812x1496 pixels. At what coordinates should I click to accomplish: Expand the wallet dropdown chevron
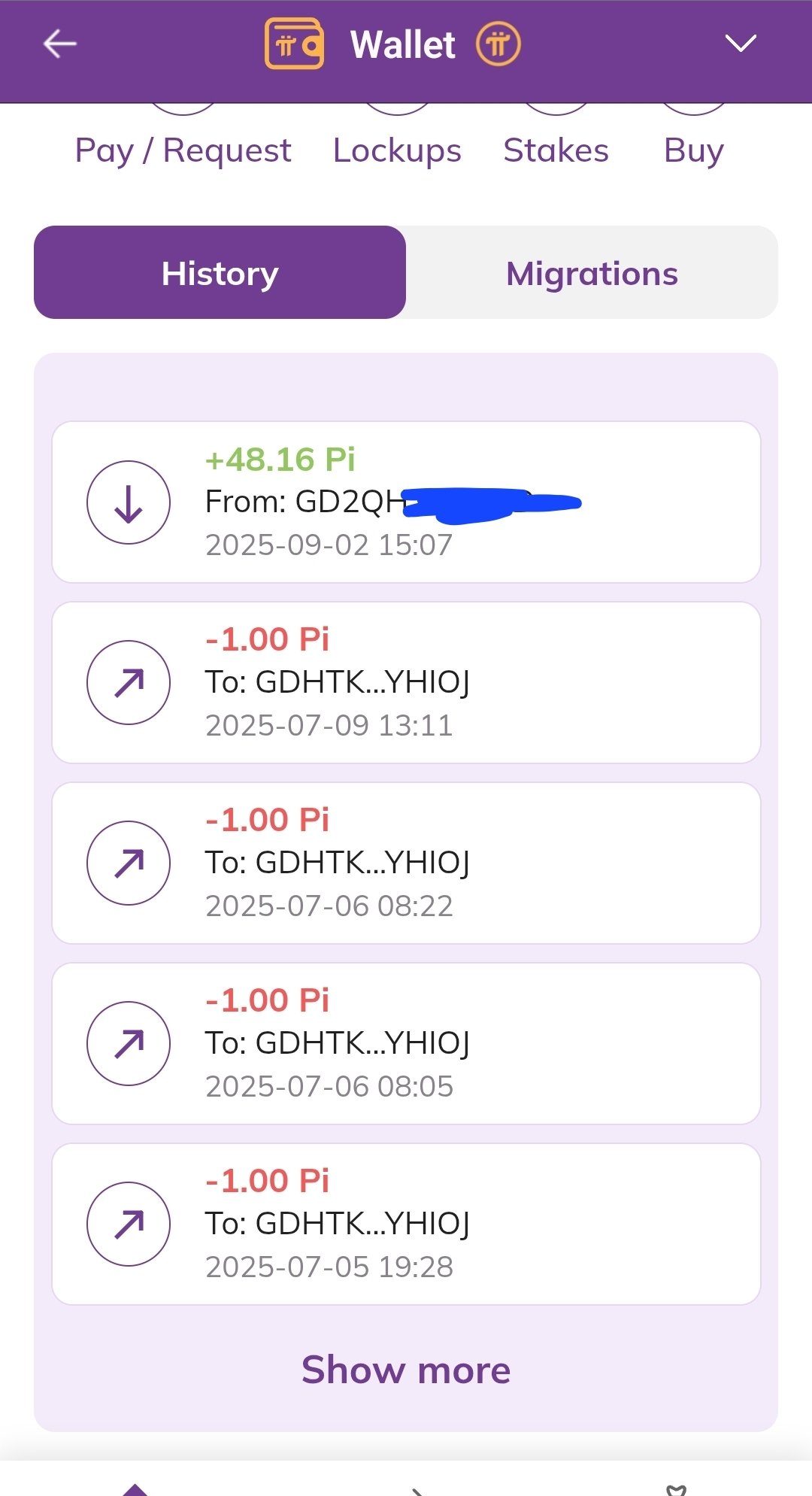click(740, 44)
